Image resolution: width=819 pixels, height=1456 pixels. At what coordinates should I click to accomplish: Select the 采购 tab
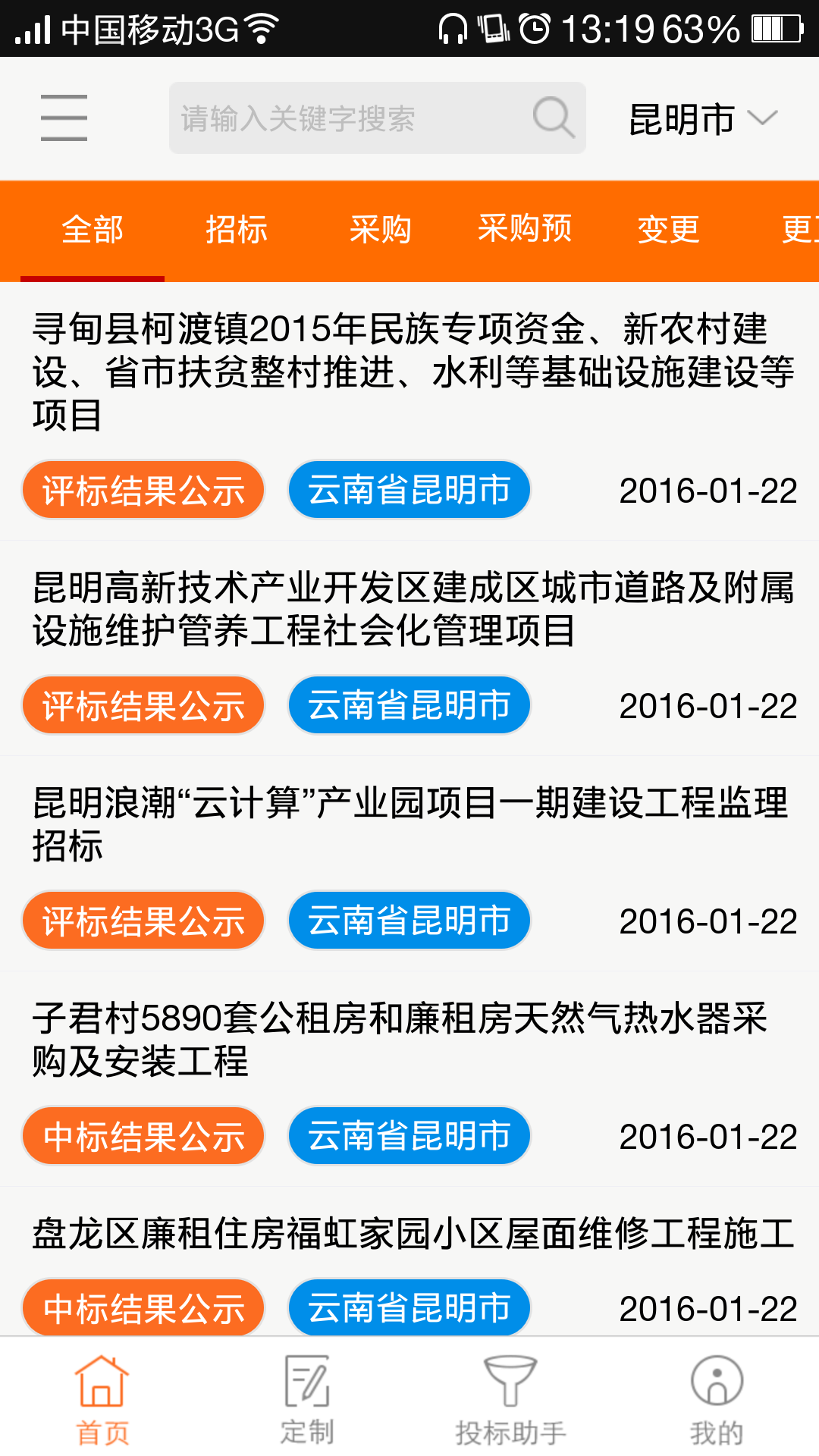coord(381,230)
